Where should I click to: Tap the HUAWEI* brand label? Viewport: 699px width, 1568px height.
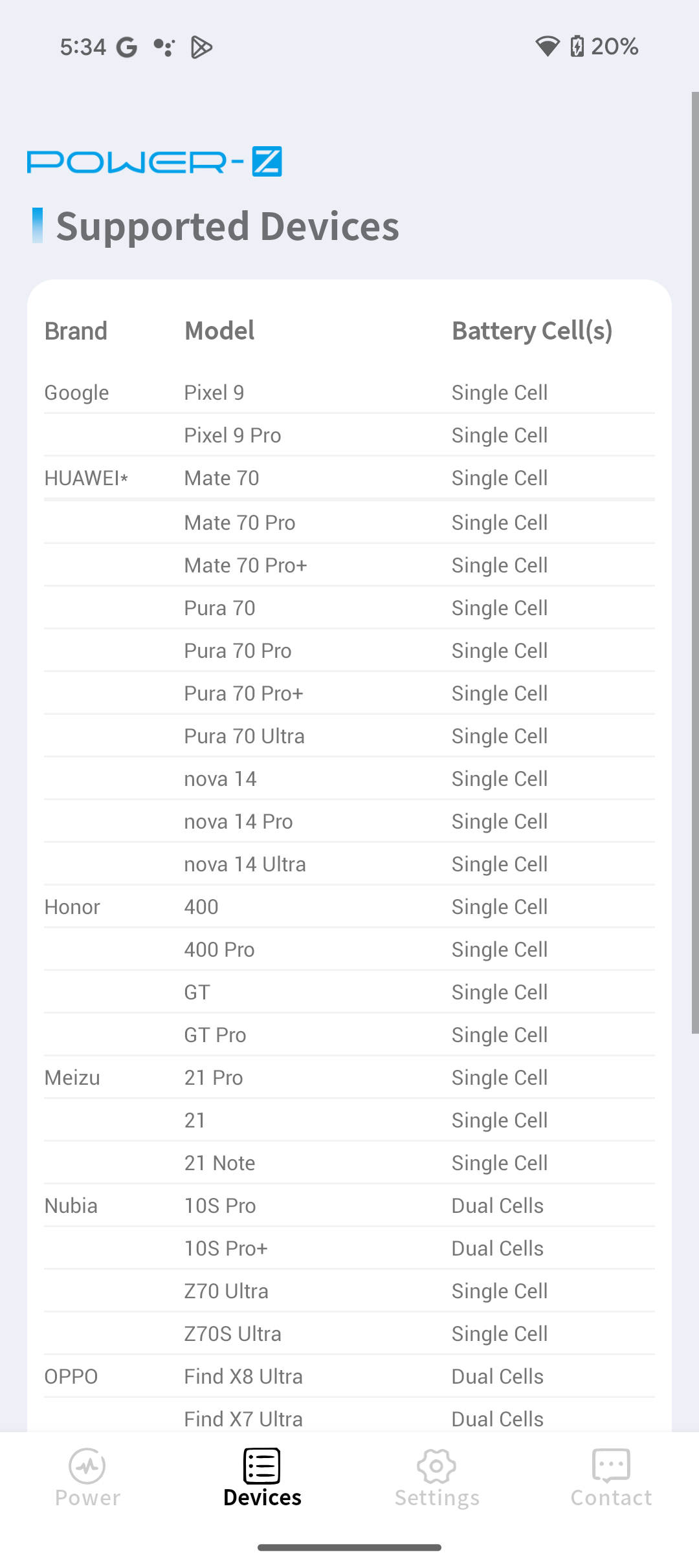86,477
